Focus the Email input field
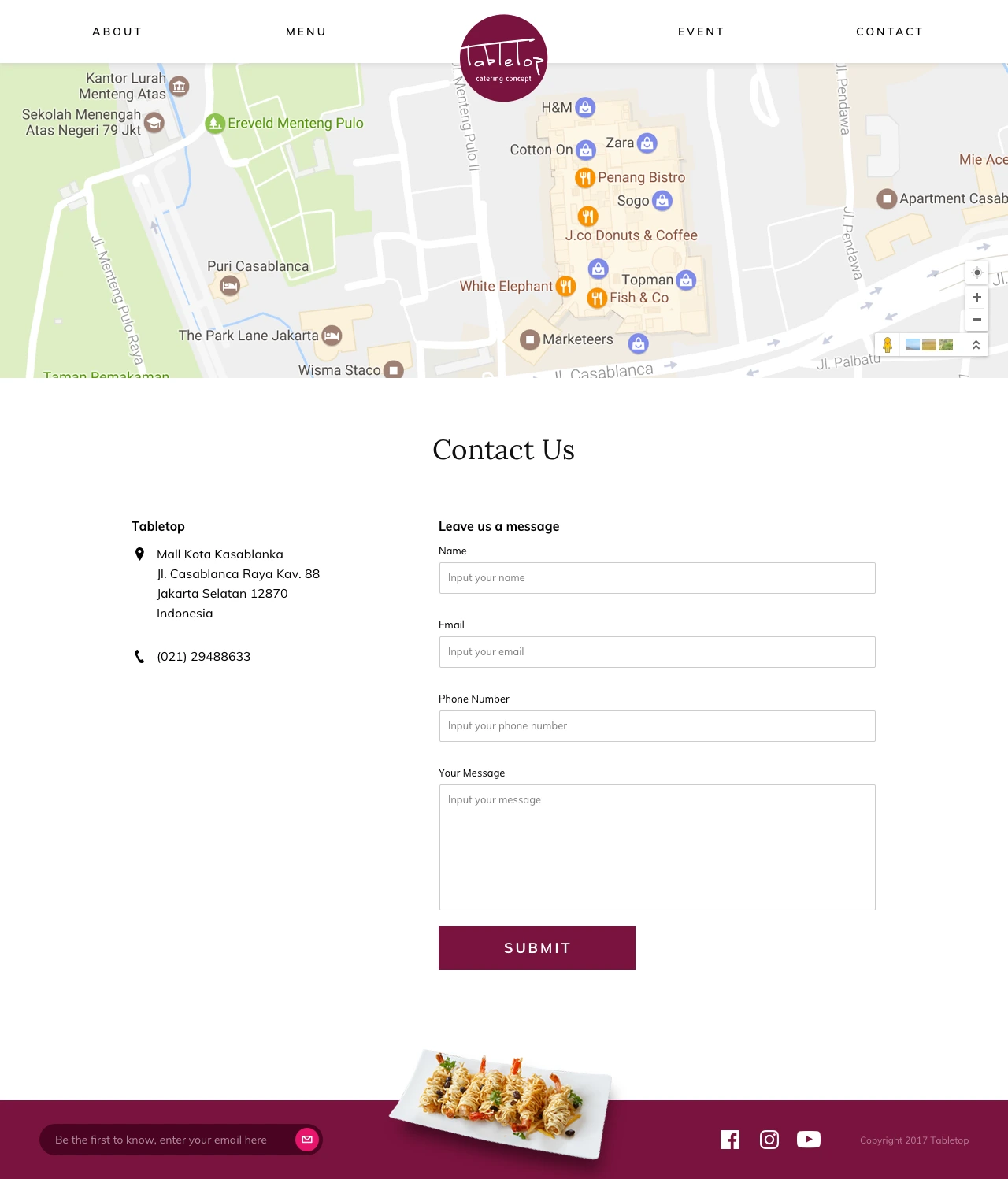 tap(657, 652)
